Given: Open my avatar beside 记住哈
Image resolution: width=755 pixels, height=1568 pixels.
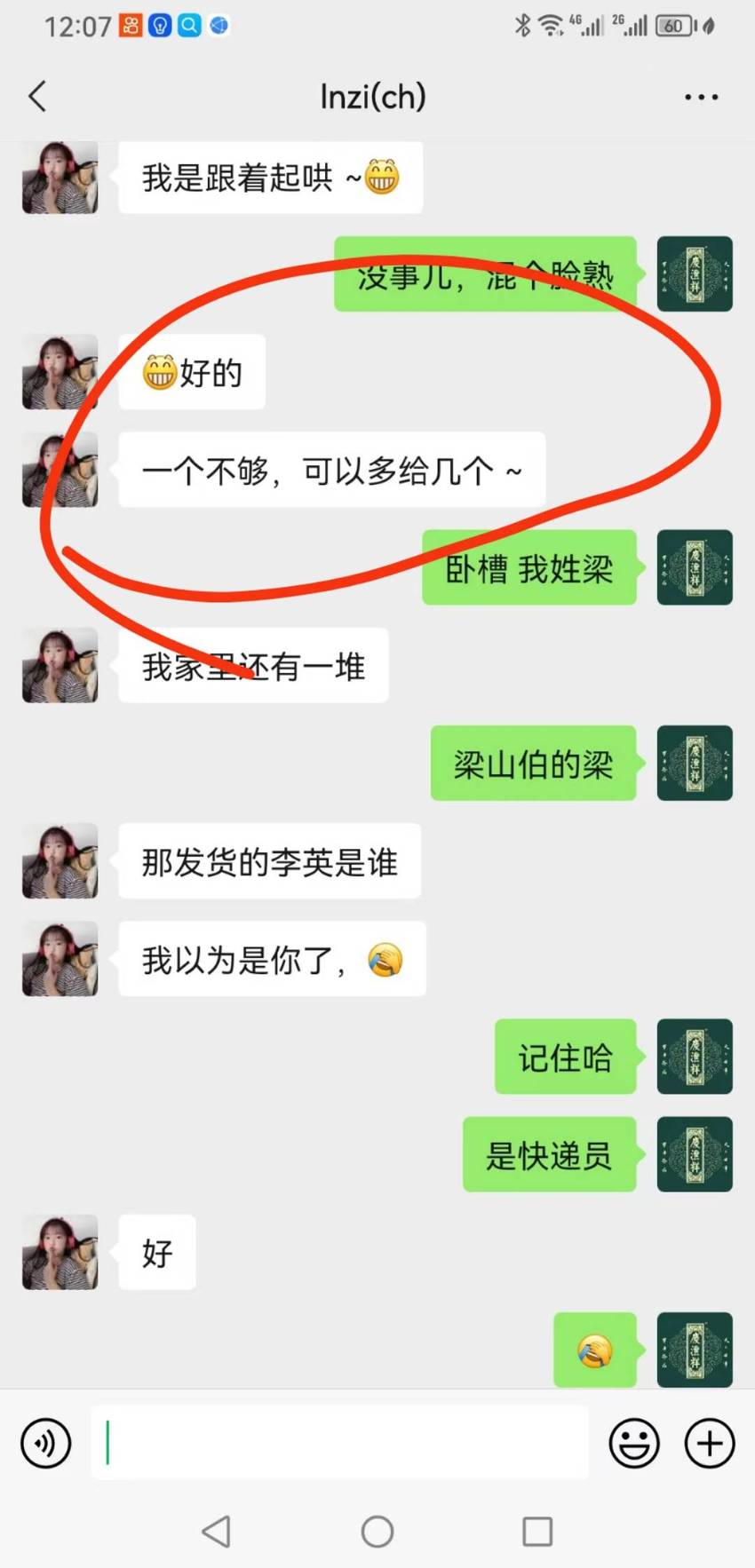Looking at the screenshot, I should [695, 1056].
